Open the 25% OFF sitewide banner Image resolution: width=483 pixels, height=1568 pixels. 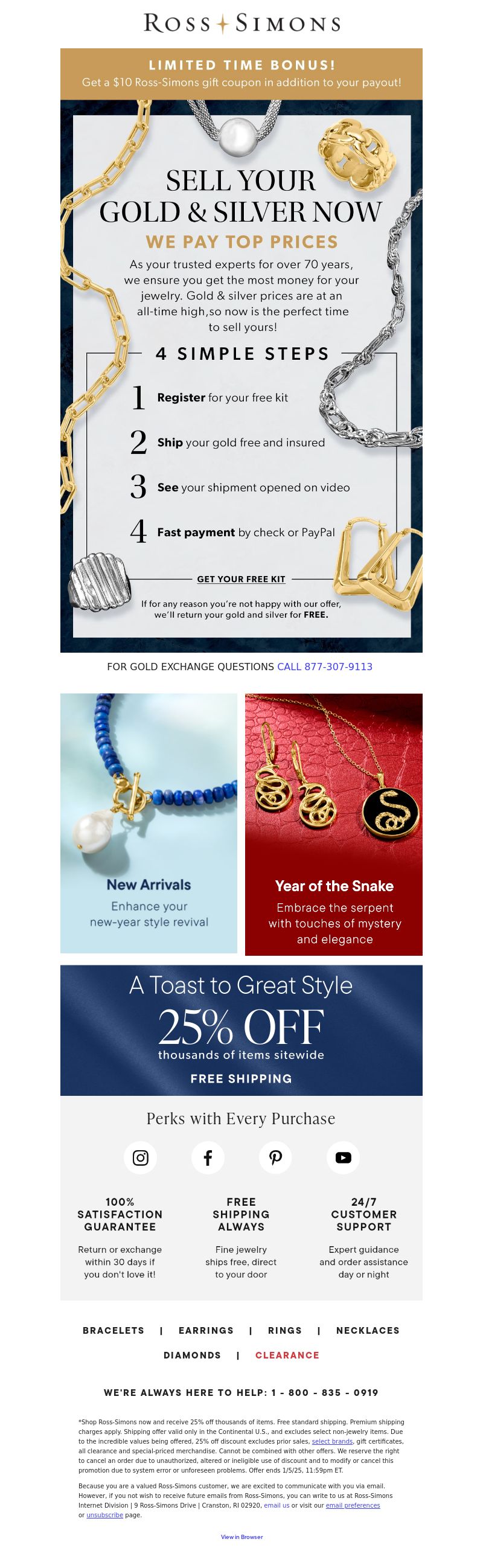tap(241, 1030)
